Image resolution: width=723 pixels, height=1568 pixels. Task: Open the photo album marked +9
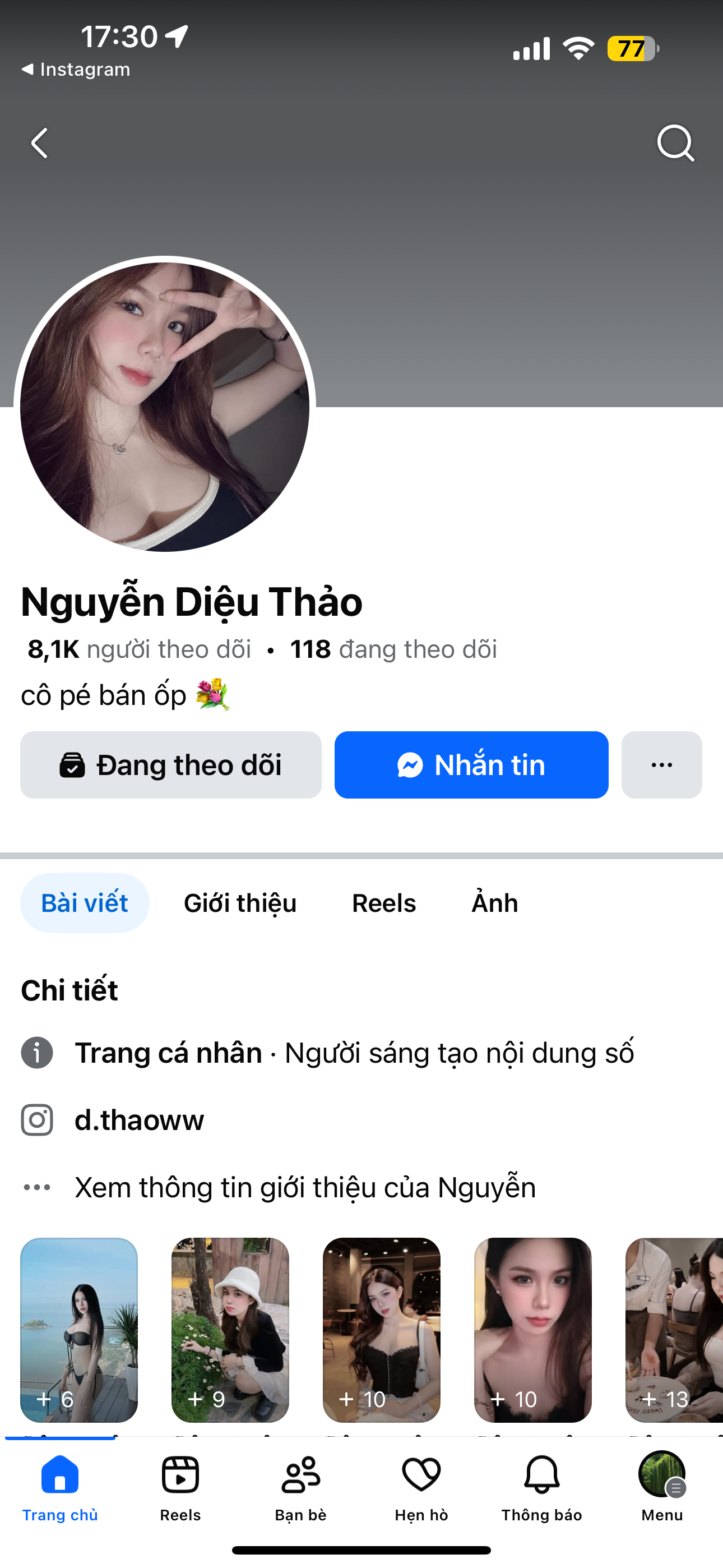click(x=230, y=1330)
